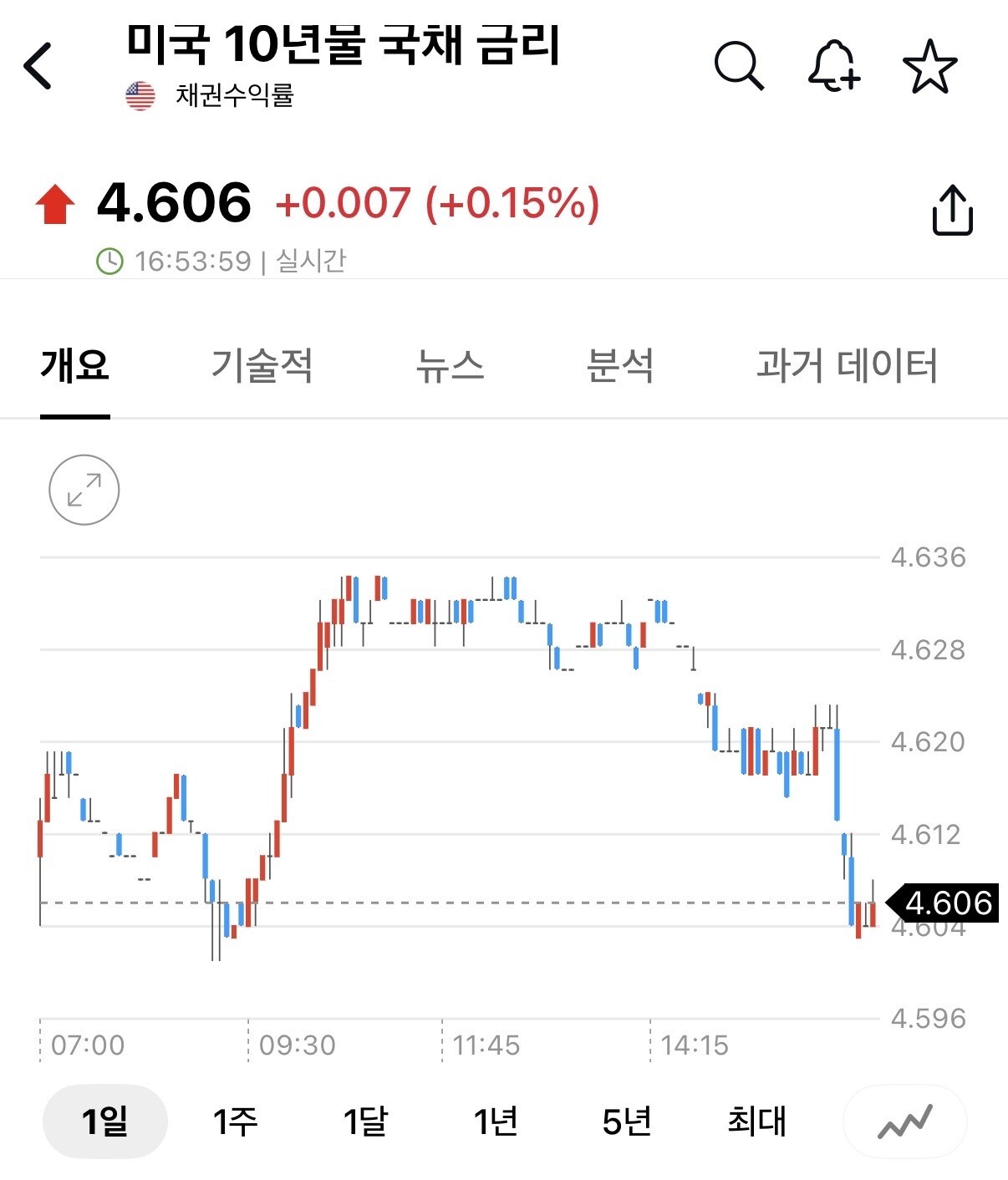Change chart range to 1년
This screenshot has width=1008, height=1180.
pyautogui.click(x=496, y=1121)
